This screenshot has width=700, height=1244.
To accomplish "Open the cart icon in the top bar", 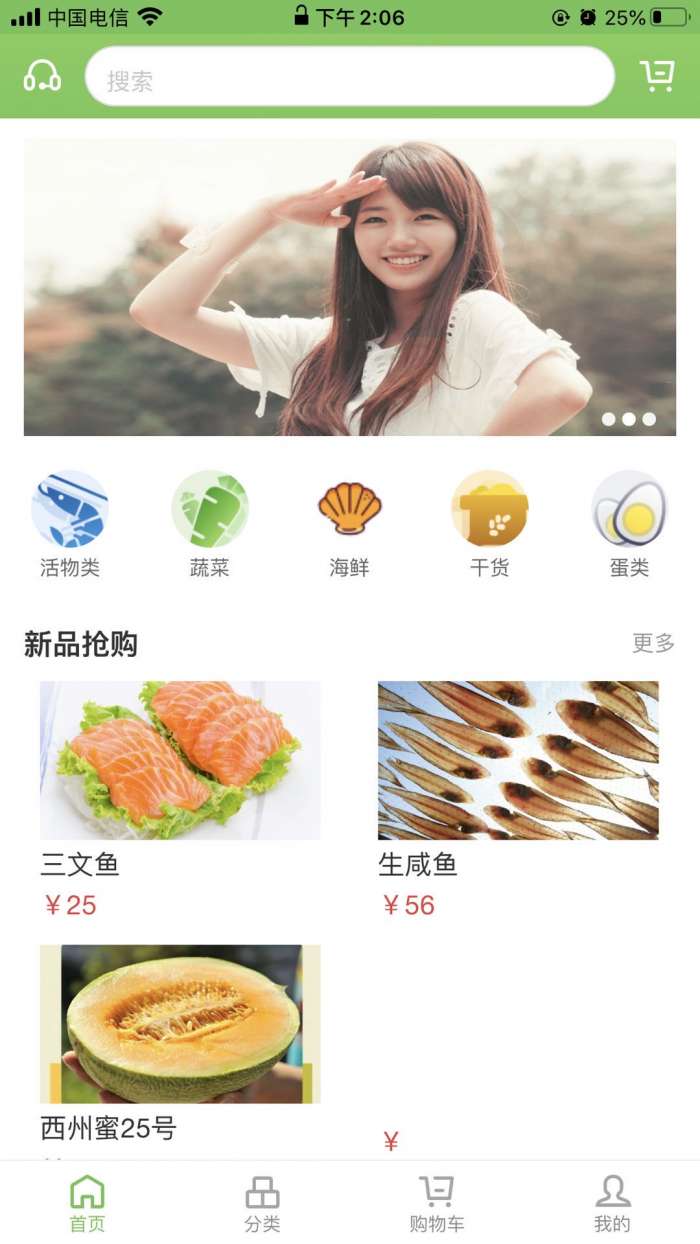I will (657, 76).
